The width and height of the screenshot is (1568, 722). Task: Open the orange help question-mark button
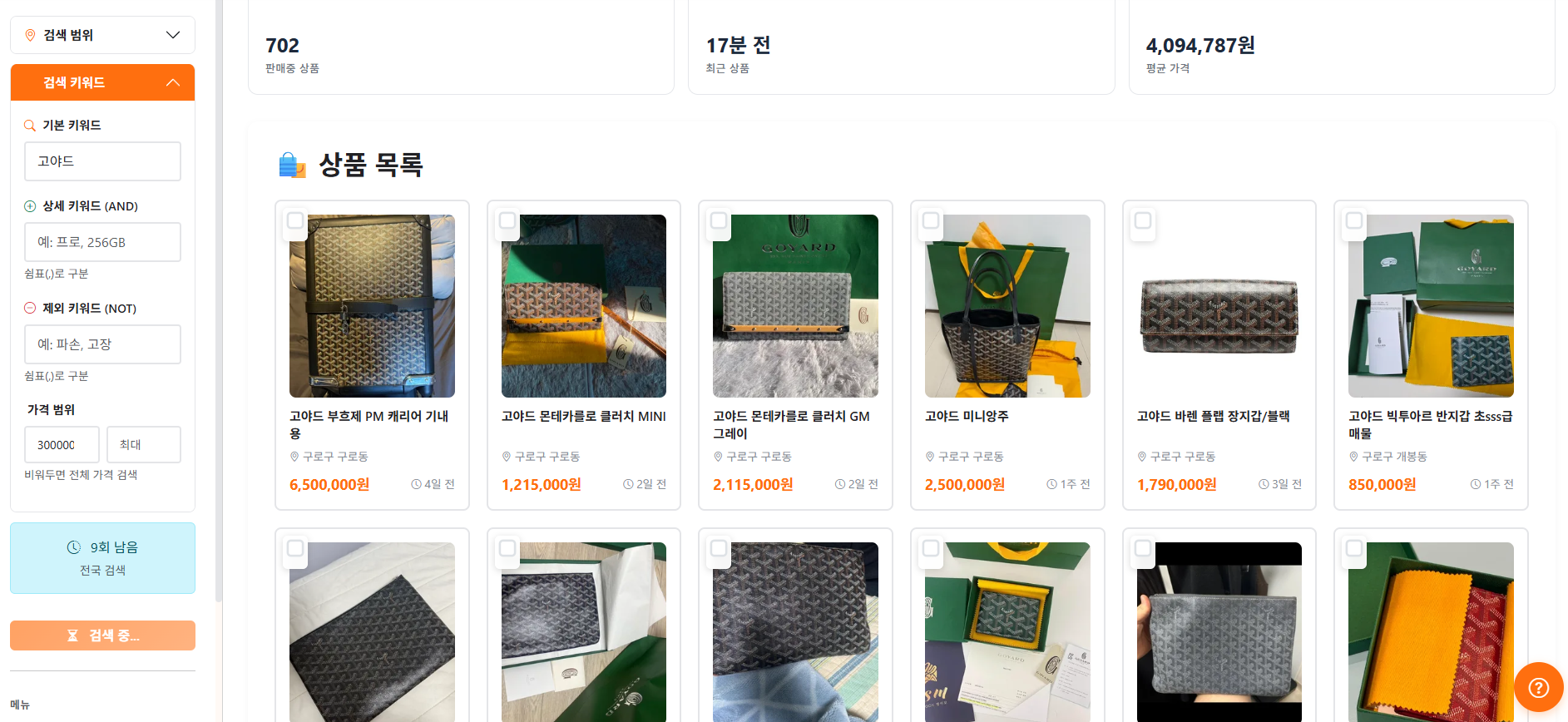1538,687
